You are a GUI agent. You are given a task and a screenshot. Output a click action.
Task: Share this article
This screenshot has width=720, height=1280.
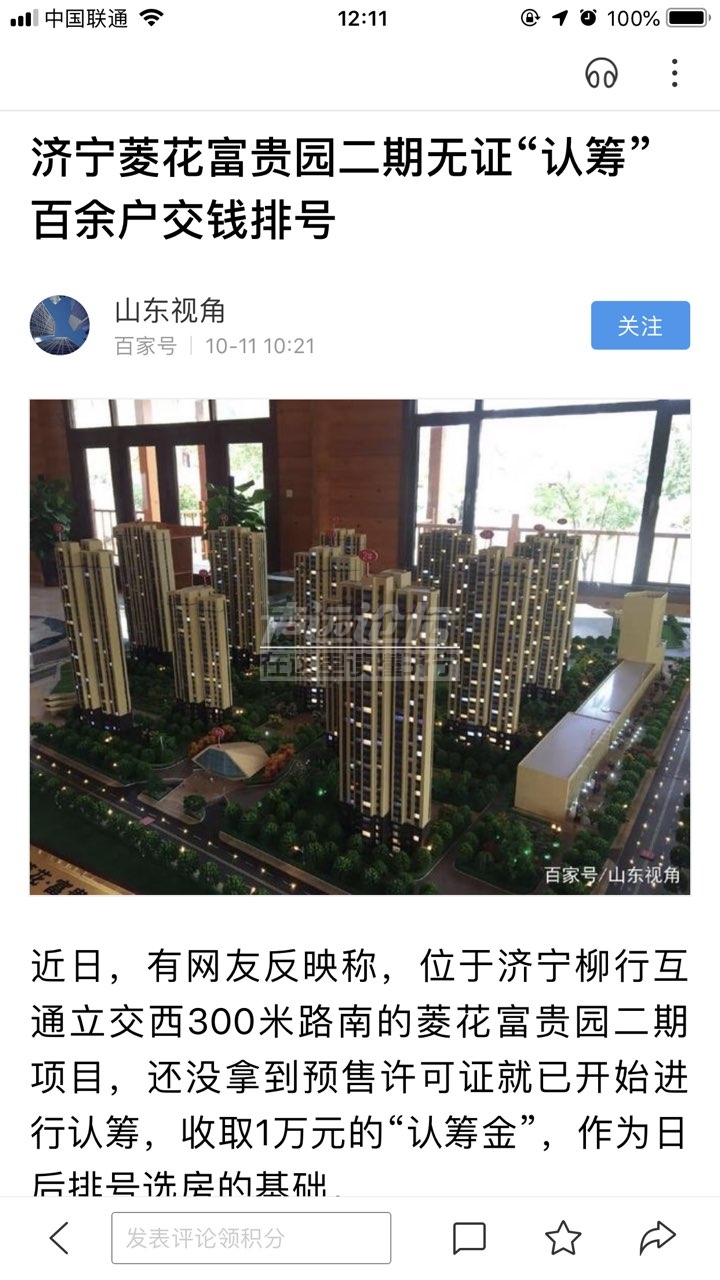[657, 1238]
